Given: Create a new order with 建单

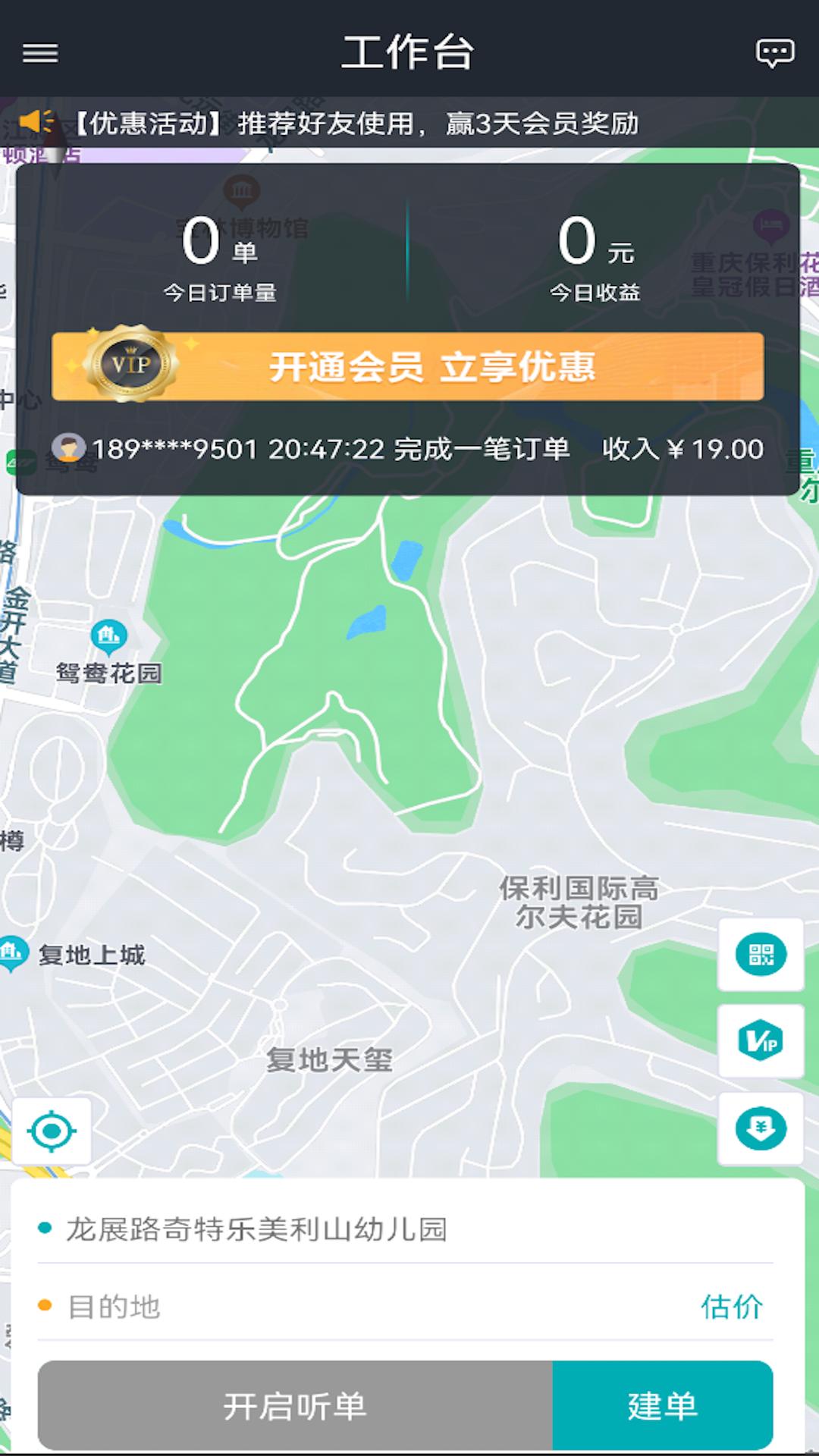Looking at the screenshot, I should point(662,1405).
